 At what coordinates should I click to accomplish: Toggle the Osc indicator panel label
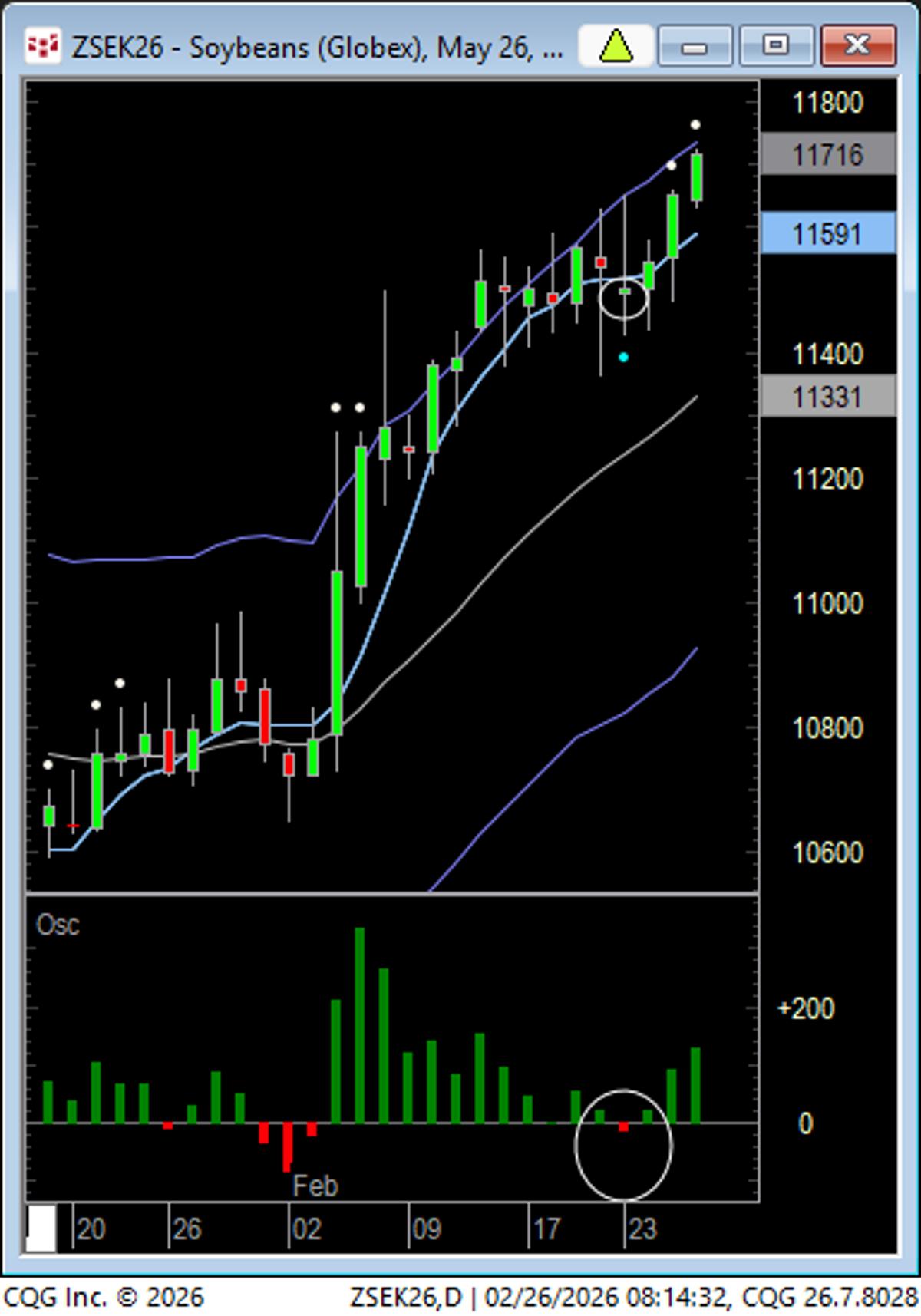(x=59, y=925)
